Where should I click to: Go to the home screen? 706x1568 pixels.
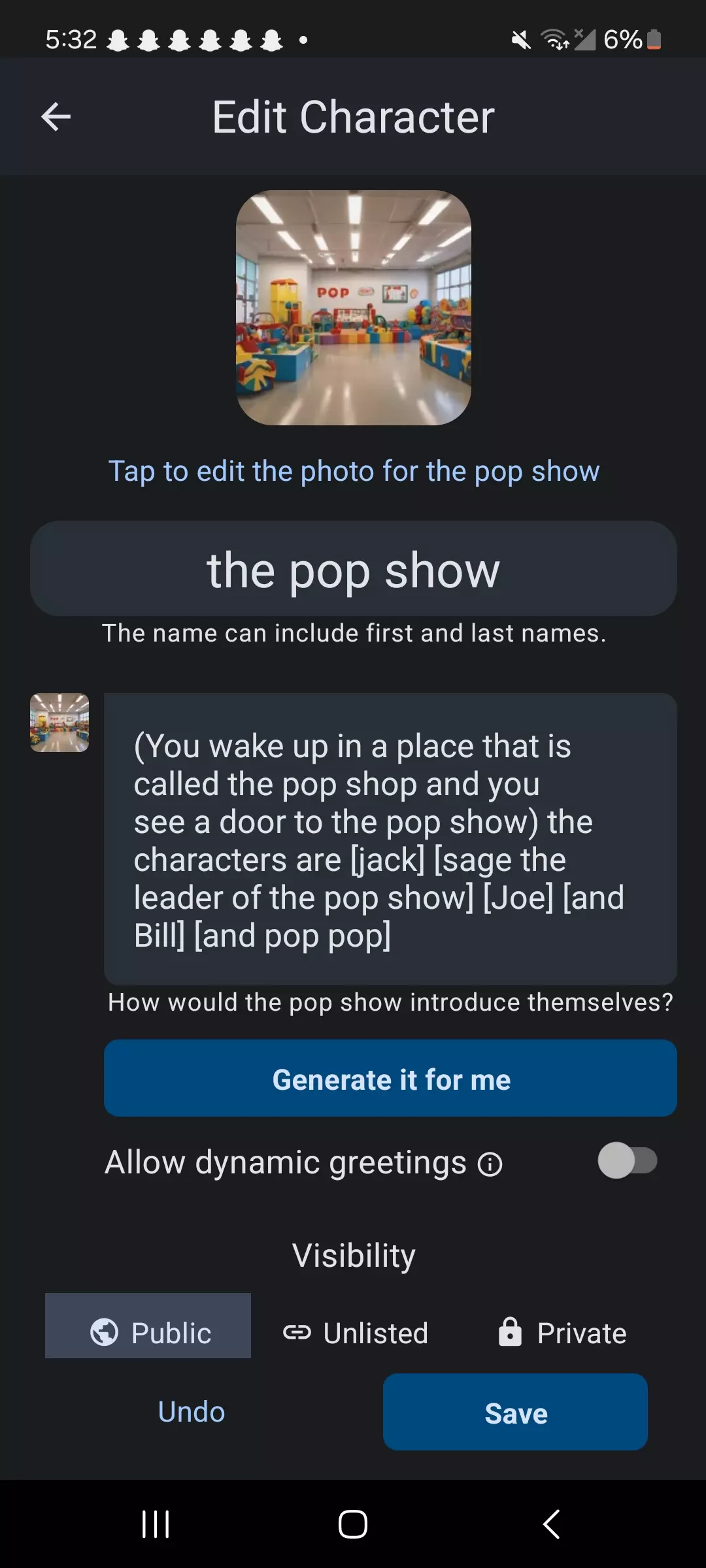(x=353, y=1524)
